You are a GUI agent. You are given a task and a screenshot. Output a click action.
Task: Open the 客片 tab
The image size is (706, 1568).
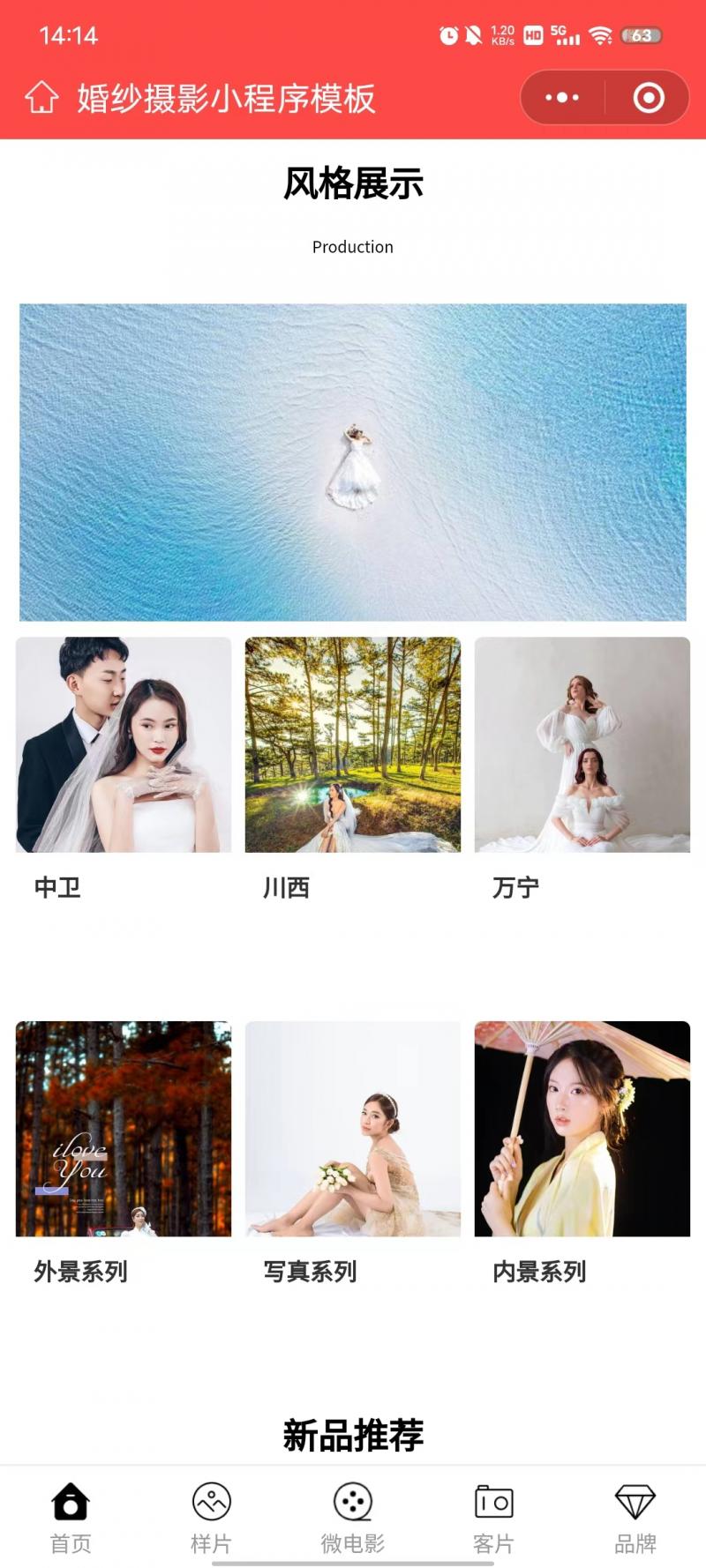[x=494, y=1517]
